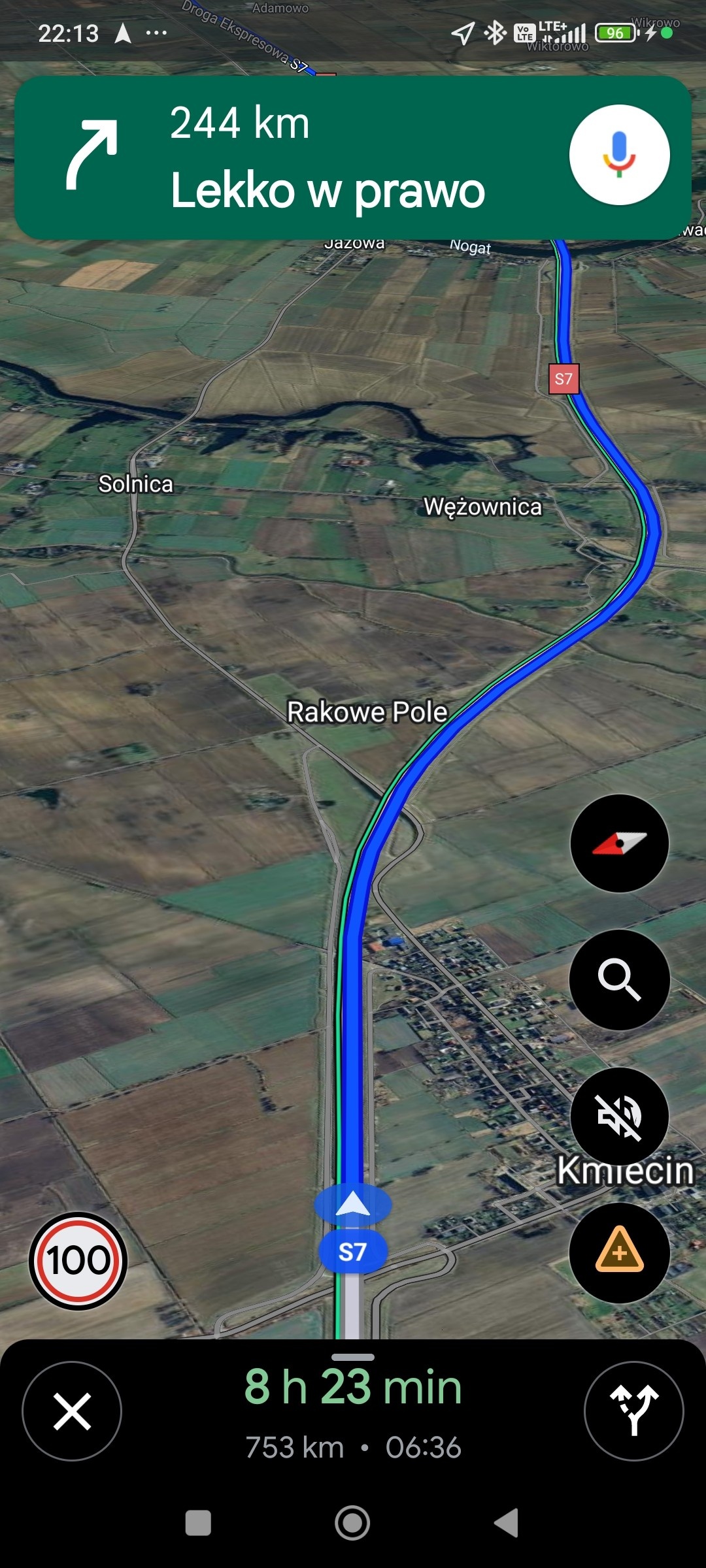Go to the system home screen
The height and width of the screenshot is (1568, 706).
(352, 1523)
